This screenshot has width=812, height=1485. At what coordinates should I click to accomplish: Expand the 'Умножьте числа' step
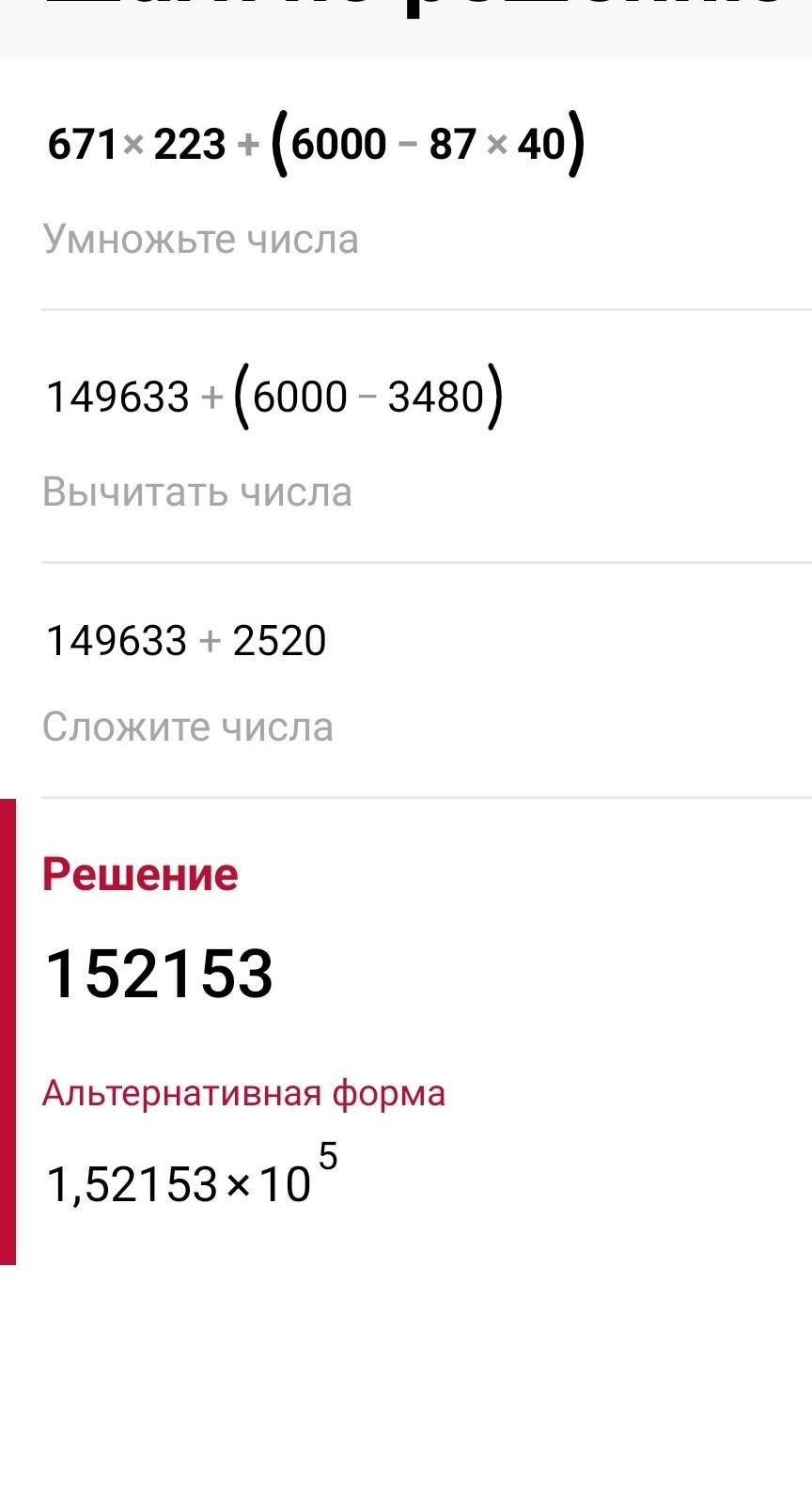tap(200, 240)
